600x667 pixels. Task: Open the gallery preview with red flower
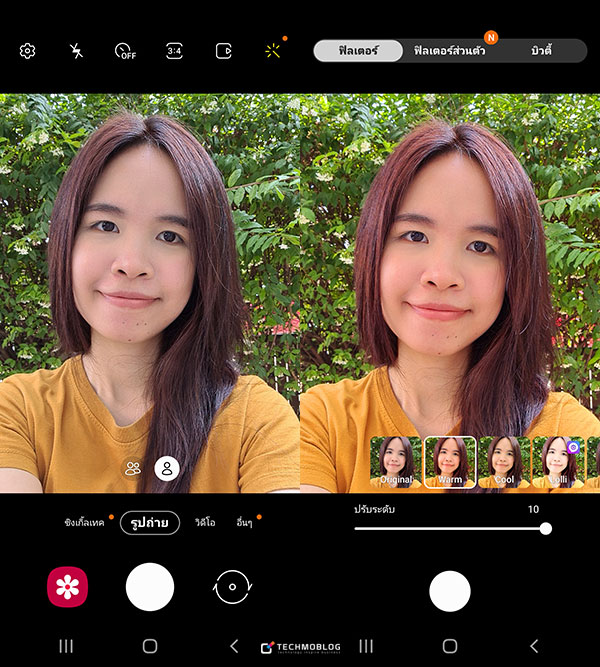[68, 587]
